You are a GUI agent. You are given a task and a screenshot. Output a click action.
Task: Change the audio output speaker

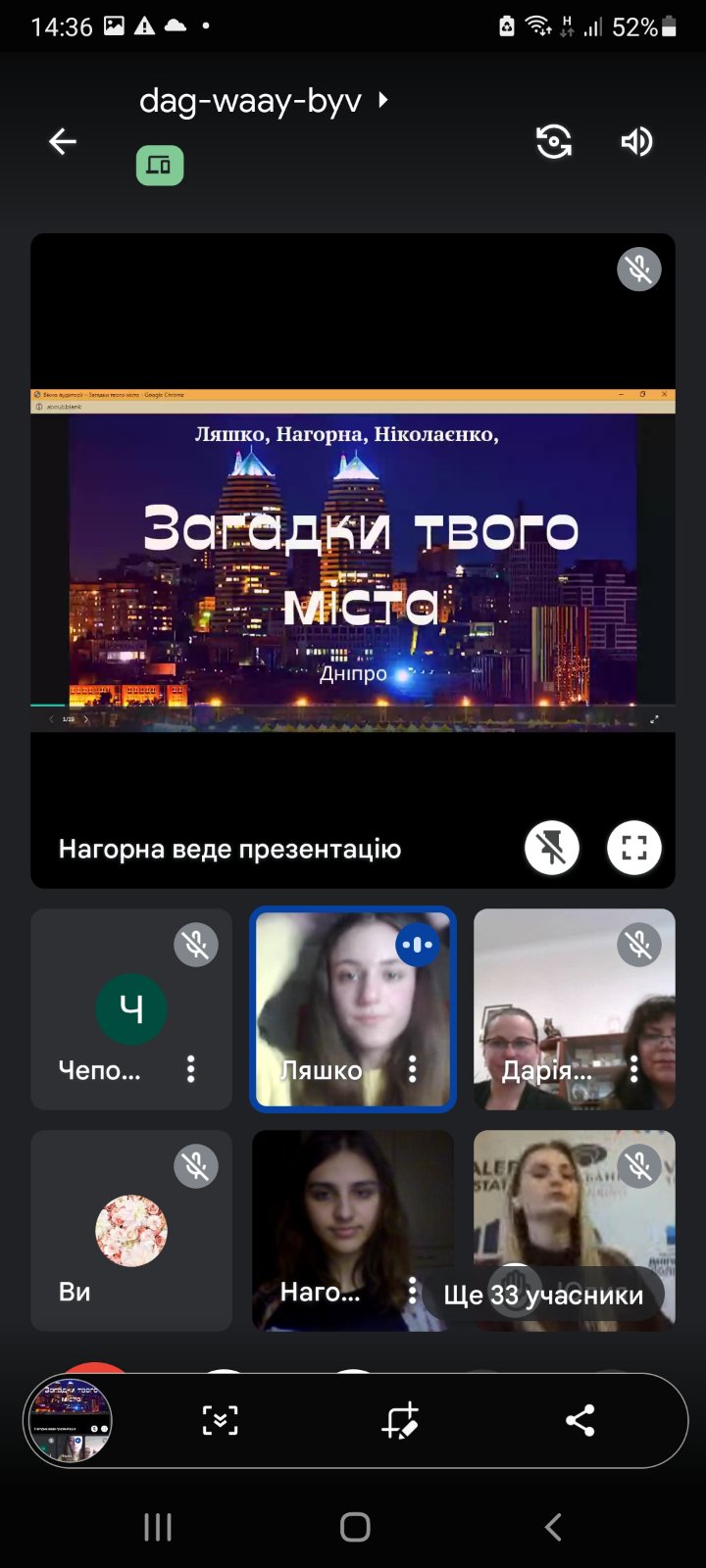point(636,142)
